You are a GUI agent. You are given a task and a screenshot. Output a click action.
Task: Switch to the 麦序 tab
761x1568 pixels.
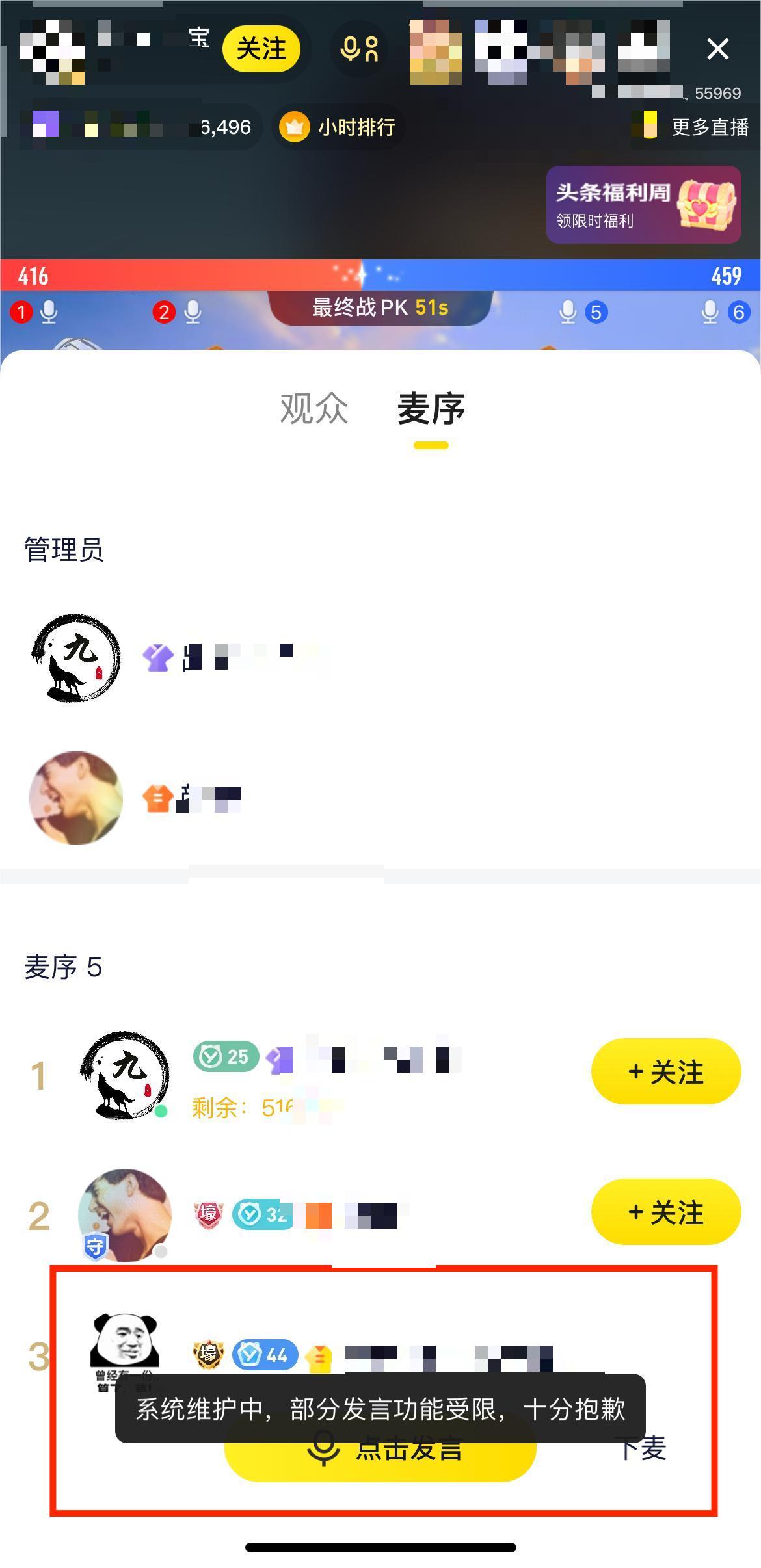(x=431, y=410)
